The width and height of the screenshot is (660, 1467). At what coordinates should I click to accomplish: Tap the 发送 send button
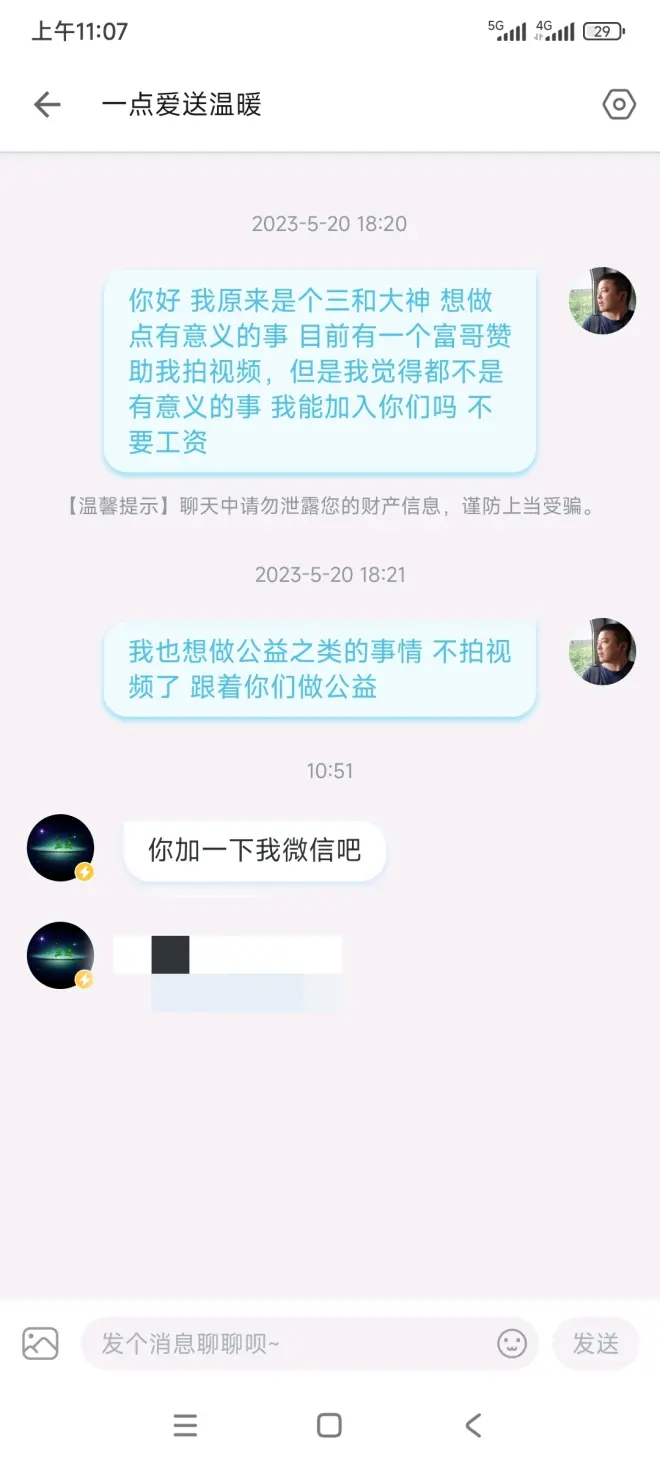pos(596,1343)
